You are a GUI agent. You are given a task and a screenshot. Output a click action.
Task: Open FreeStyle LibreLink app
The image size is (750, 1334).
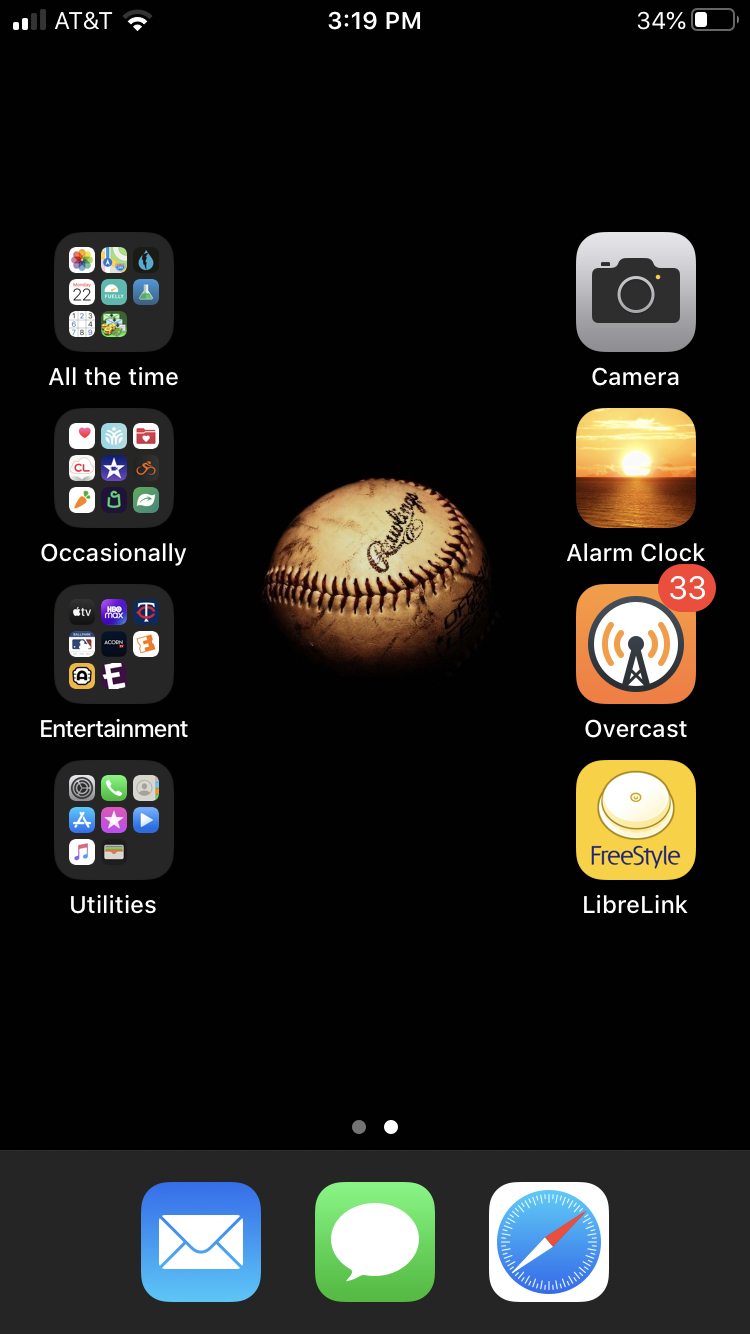pyautogui.click(x=636, y=820)
